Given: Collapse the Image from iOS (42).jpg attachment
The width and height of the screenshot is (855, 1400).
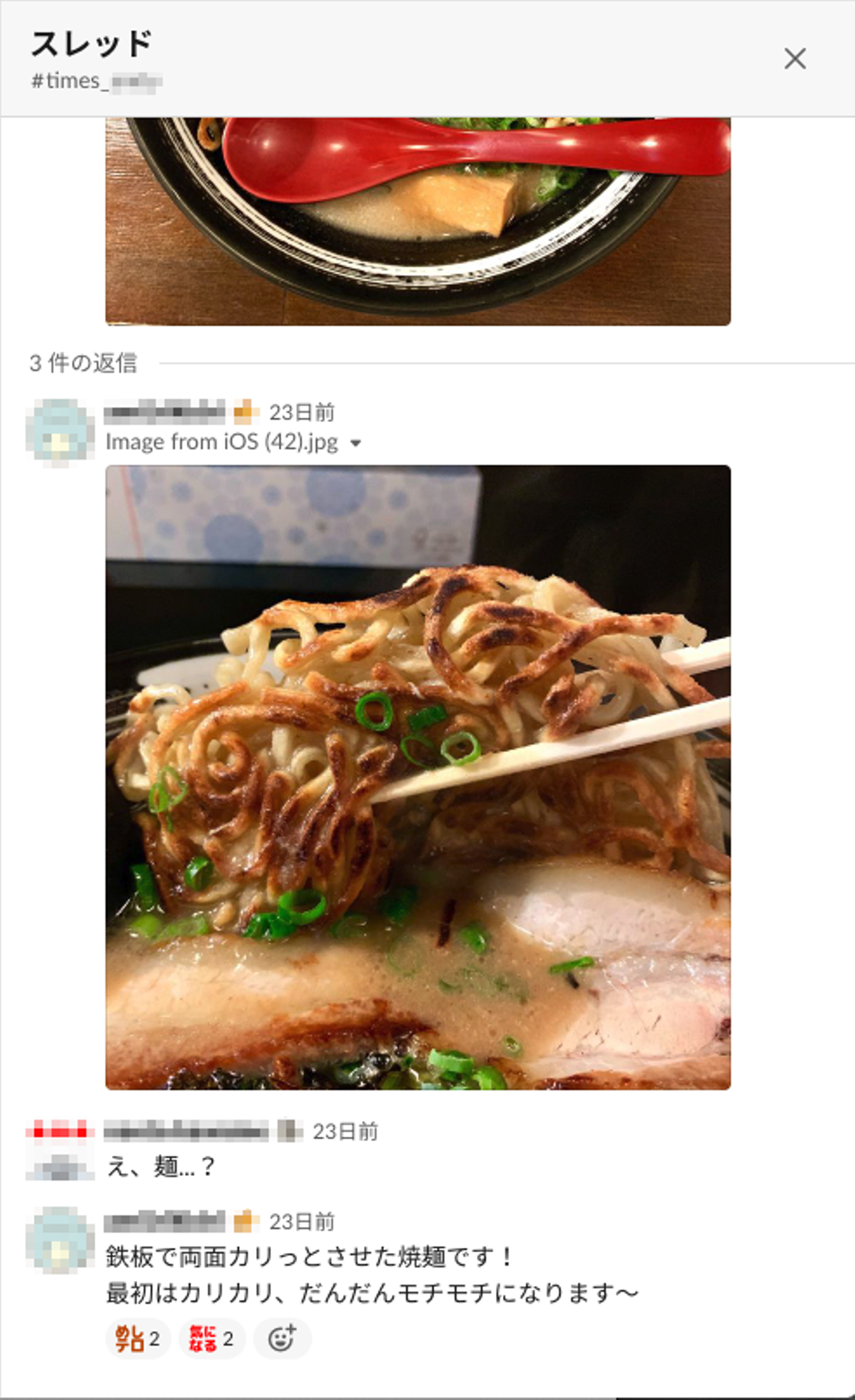Looking at the screenshot, I should point(356,443).
